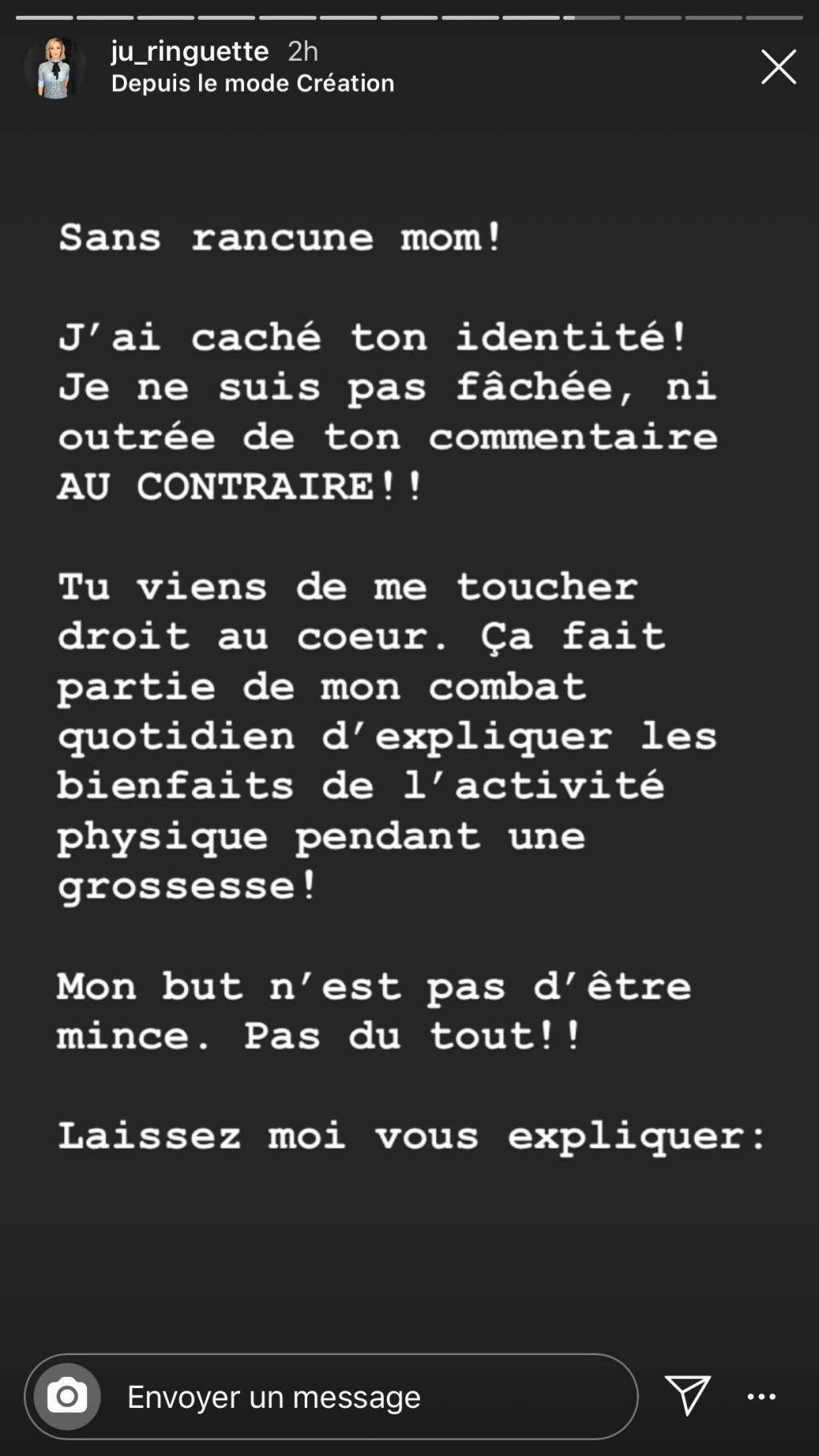
Task: Close the story viewer
Action: (x=777, y=66)
